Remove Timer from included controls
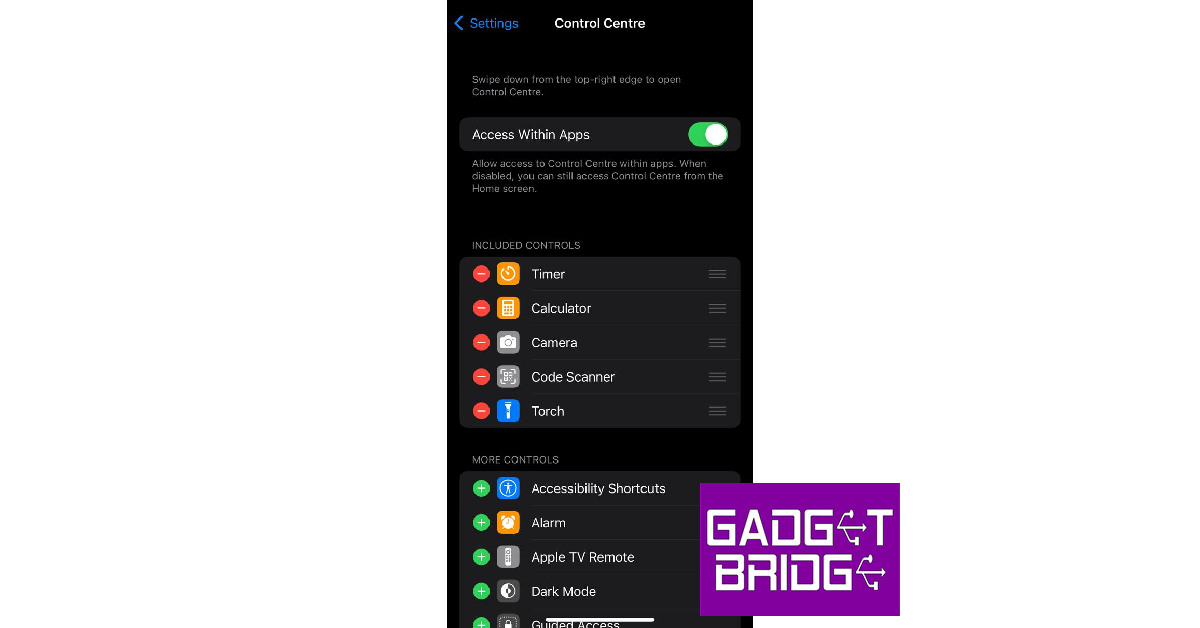1200x628 pixels. tap(481, 274)
